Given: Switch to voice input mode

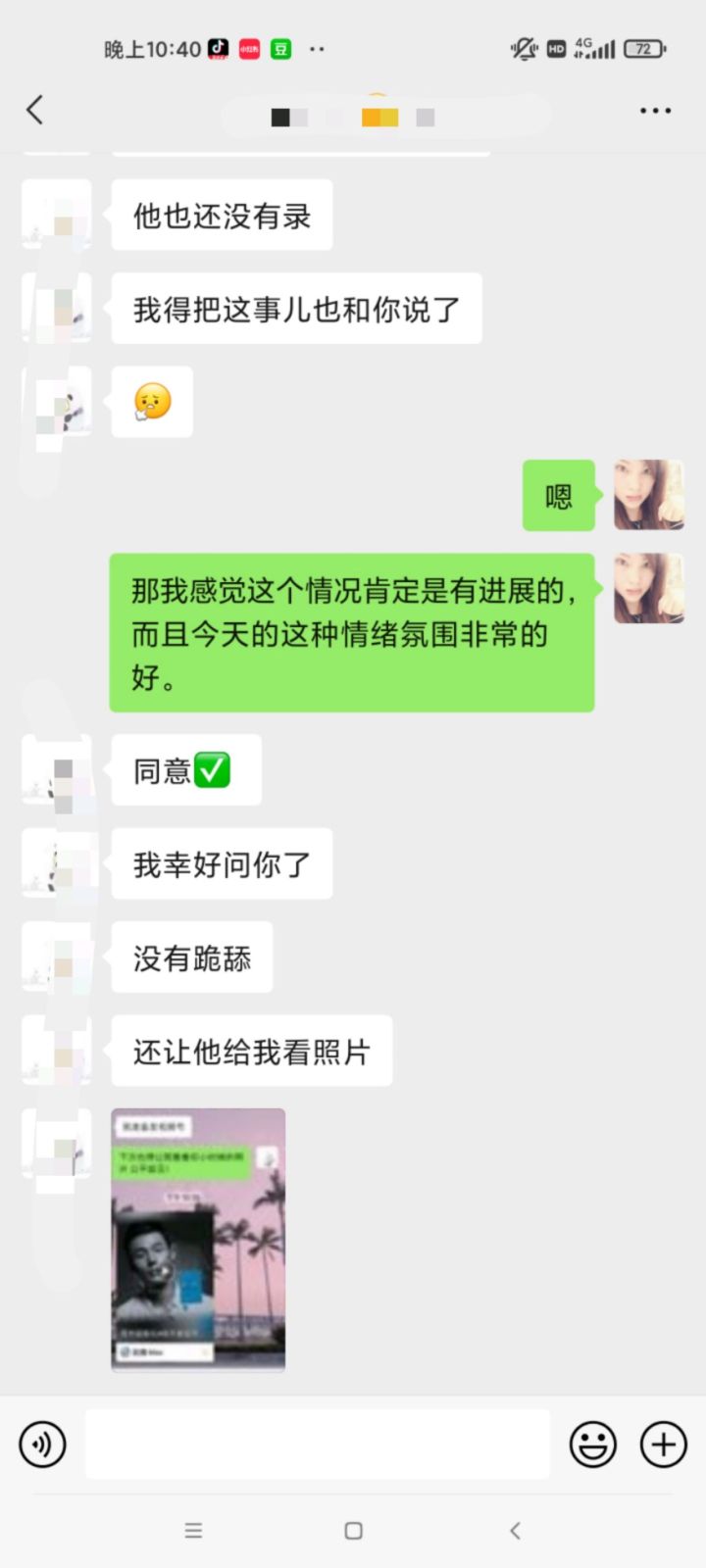Looking at the screenshot, I should pos(42,1444).
